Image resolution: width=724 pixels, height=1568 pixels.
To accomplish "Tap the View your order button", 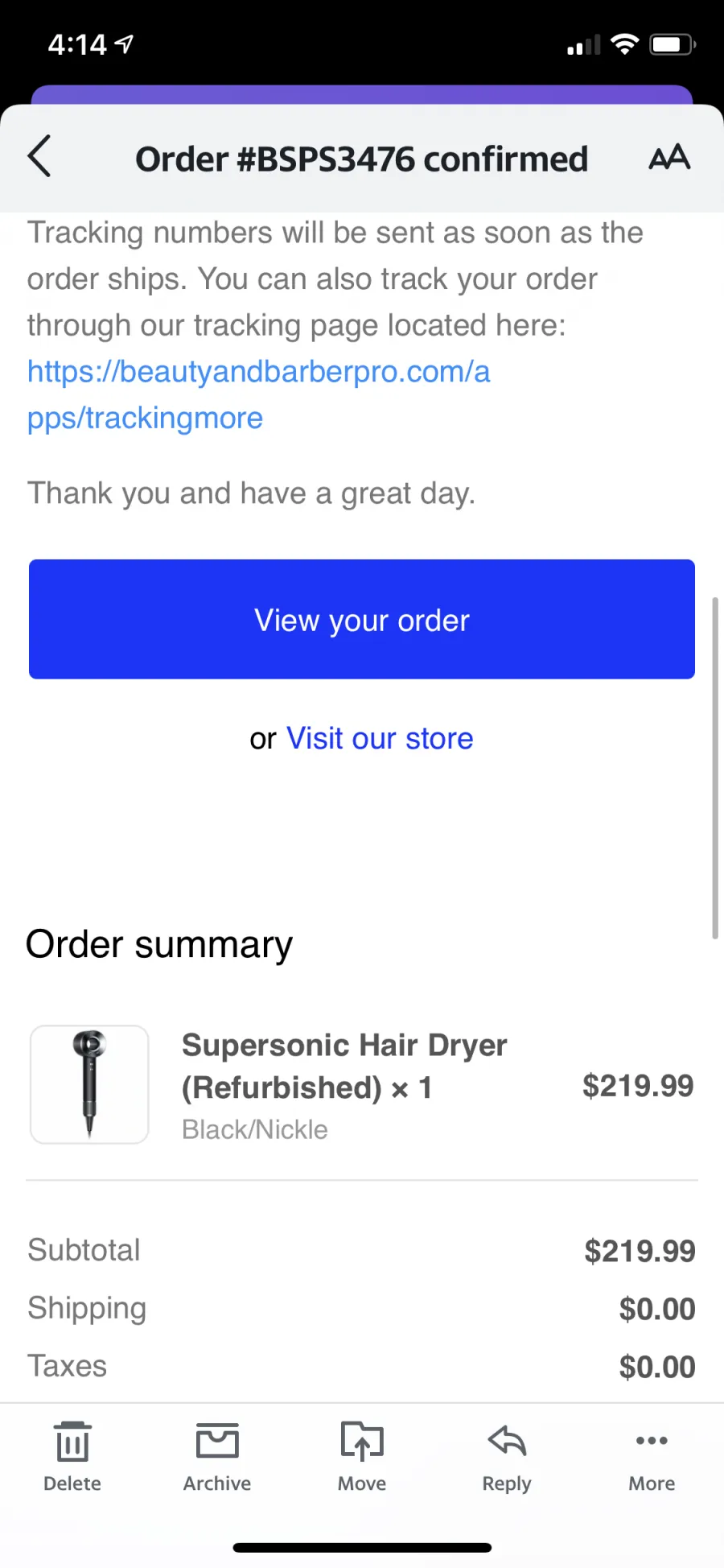I will [x=362, y=619].
